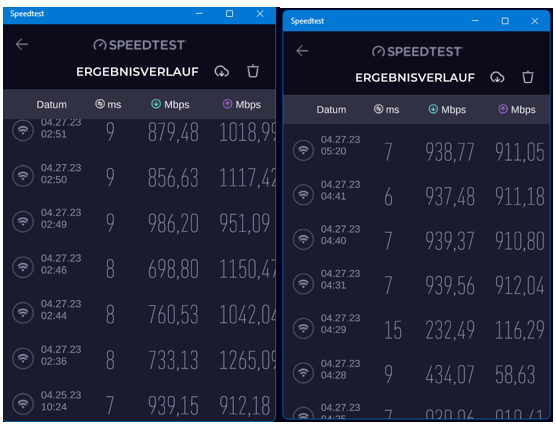Delete history in window listing 05:20 result
556x426 pixels.
tap(528, 77)
